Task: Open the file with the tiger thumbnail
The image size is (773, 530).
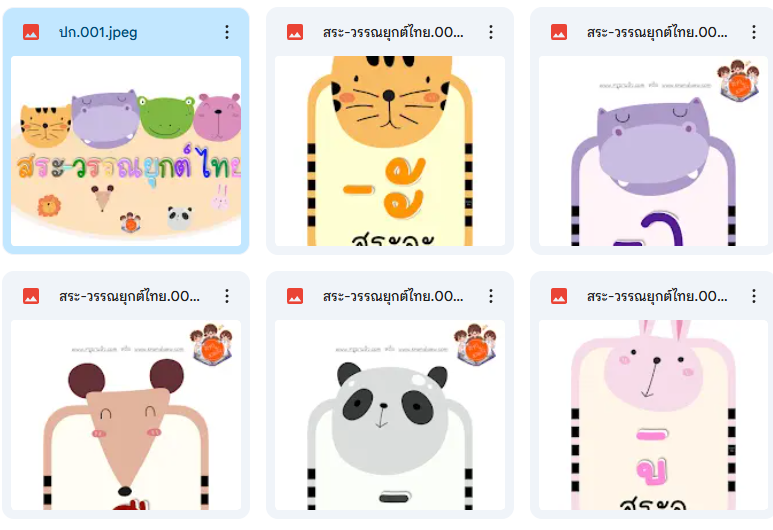Action: coord(390,150)
